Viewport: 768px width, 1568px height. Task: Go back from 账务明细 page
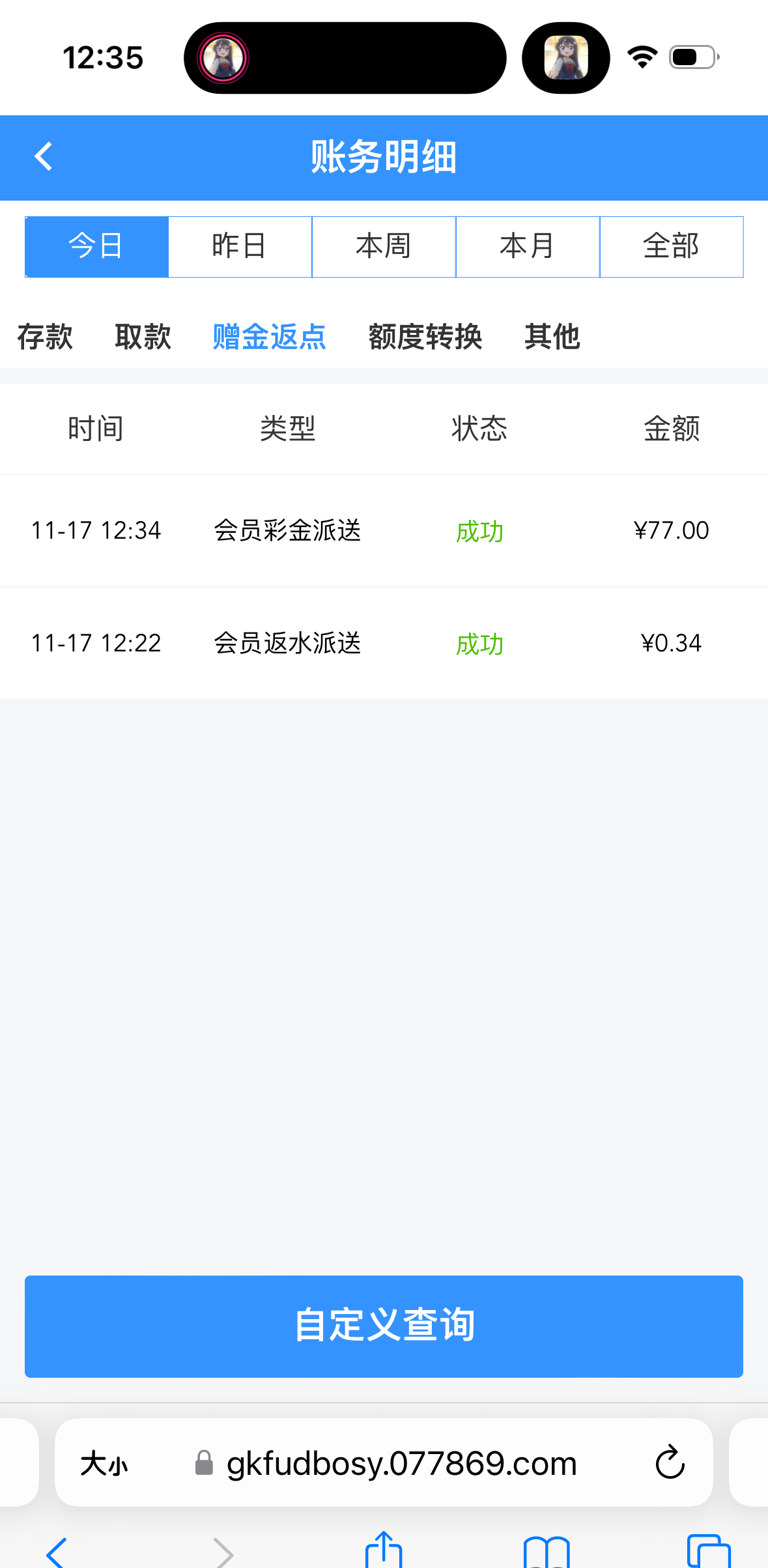coord(43,157)
